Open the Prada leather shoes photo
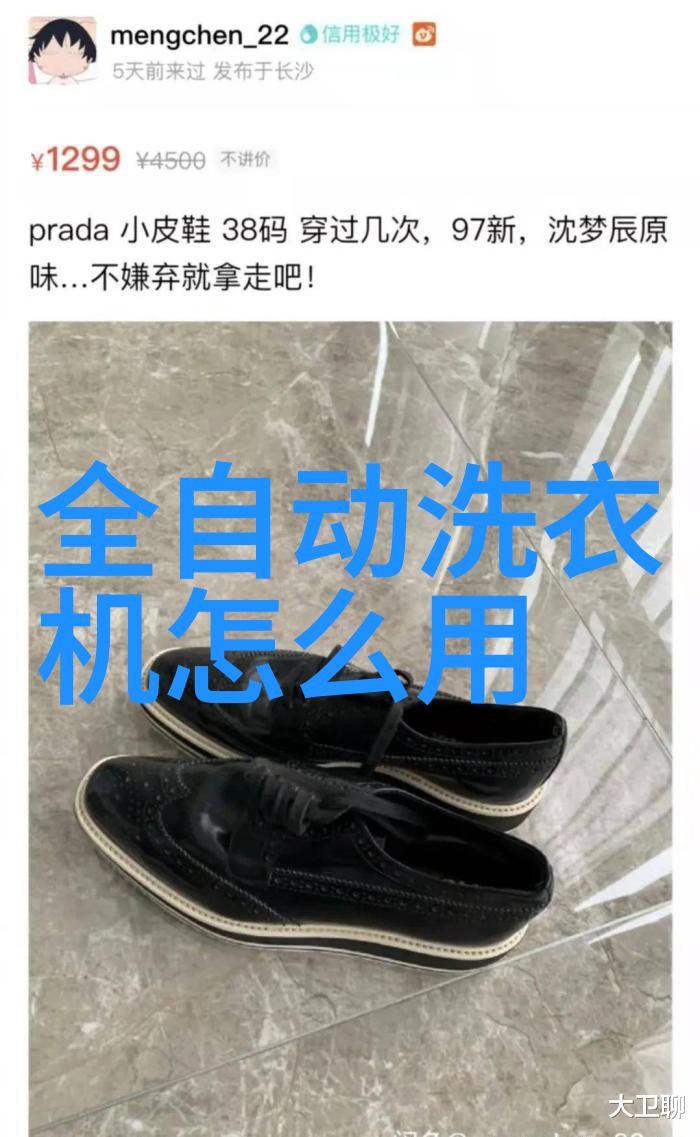The width and height of the screenshot is (700, 1137). pos(350,729)
